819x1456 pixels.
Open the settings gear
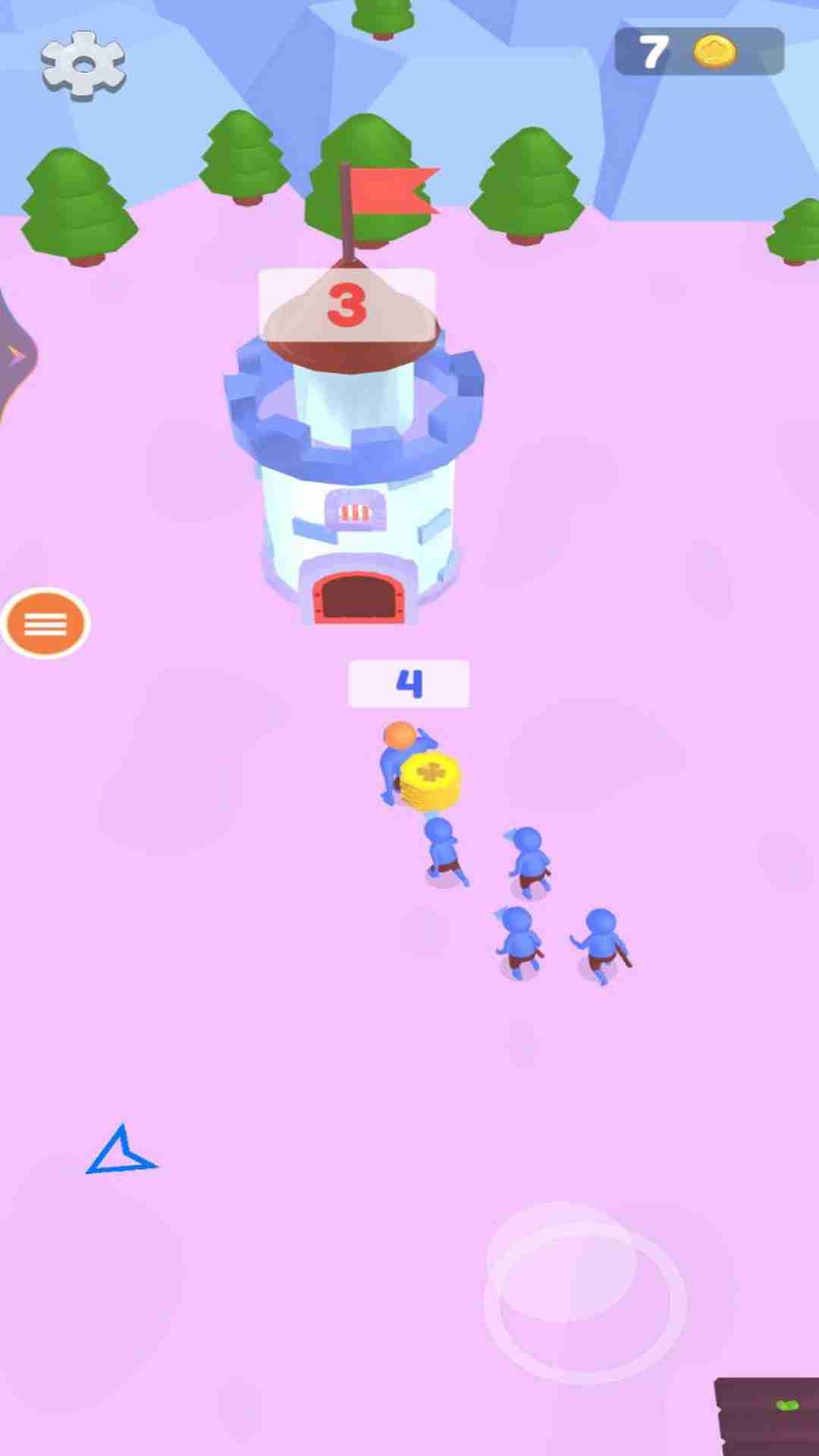(83, 65)
